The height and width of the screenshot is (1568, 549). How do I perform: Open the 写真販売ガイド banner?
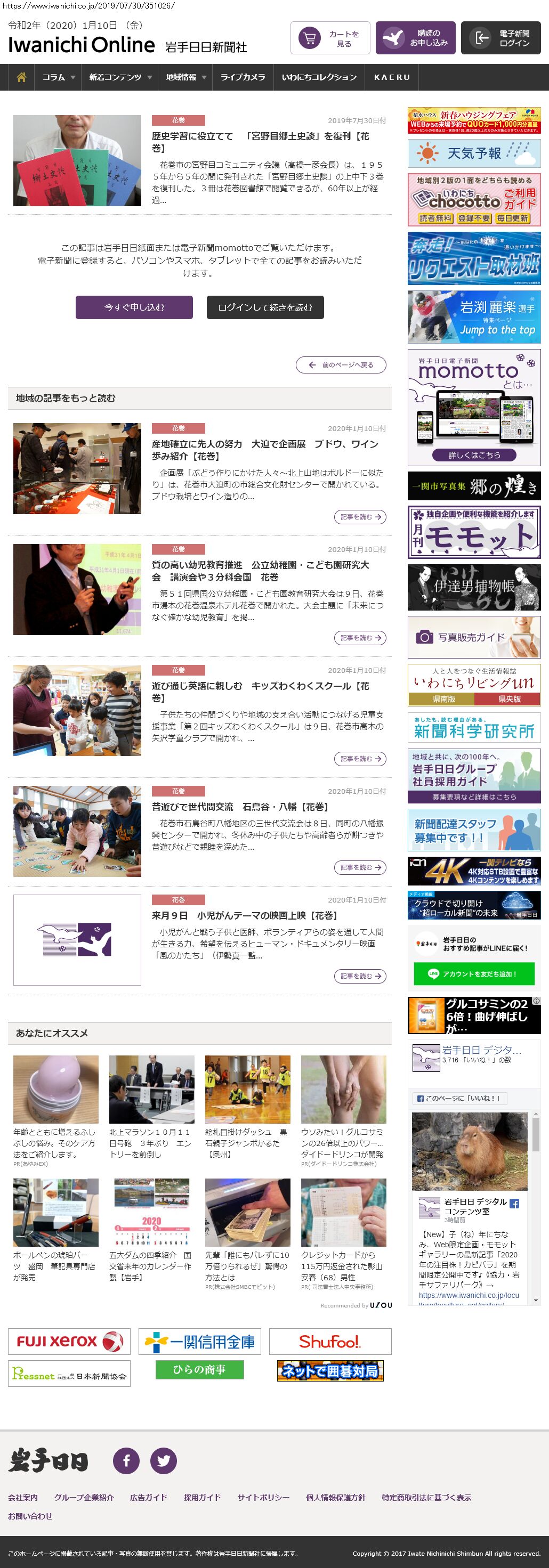click(x=473, y=637)
